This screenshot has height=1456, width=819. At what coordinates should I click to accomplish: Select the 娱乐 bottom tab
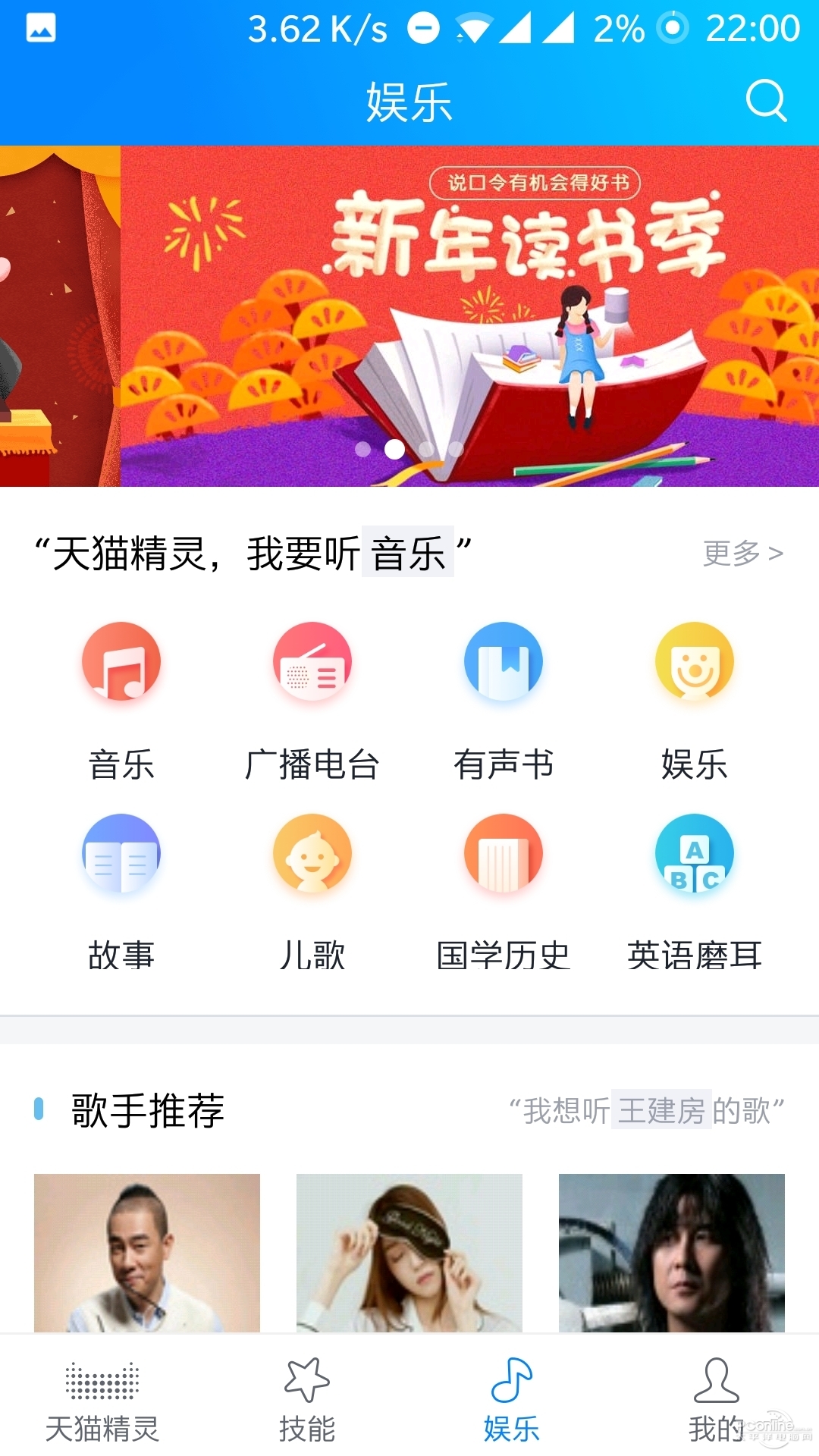point(512,1401)
